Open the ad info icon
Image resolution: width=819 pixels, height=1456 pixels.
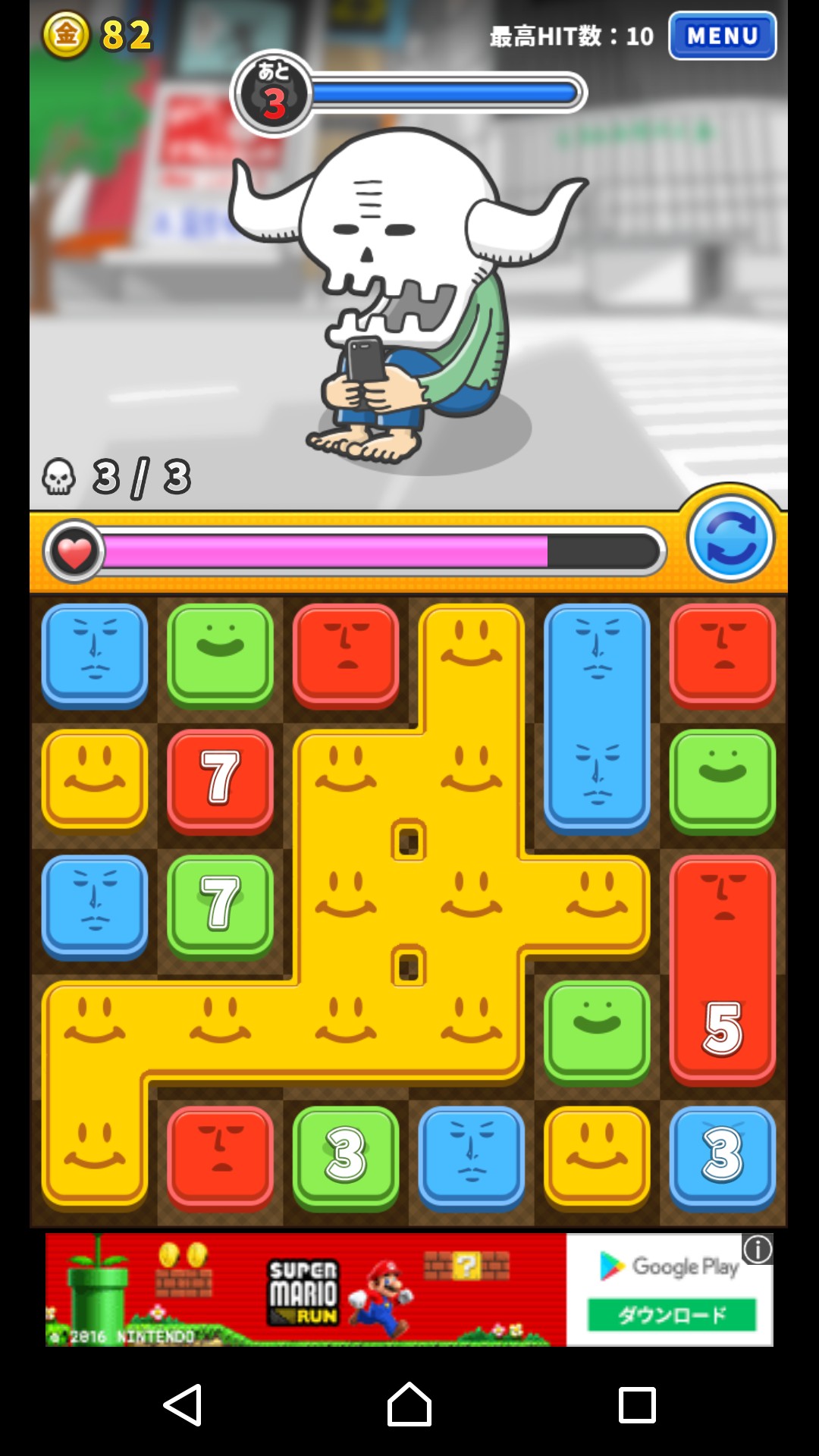click(758, 1249)
